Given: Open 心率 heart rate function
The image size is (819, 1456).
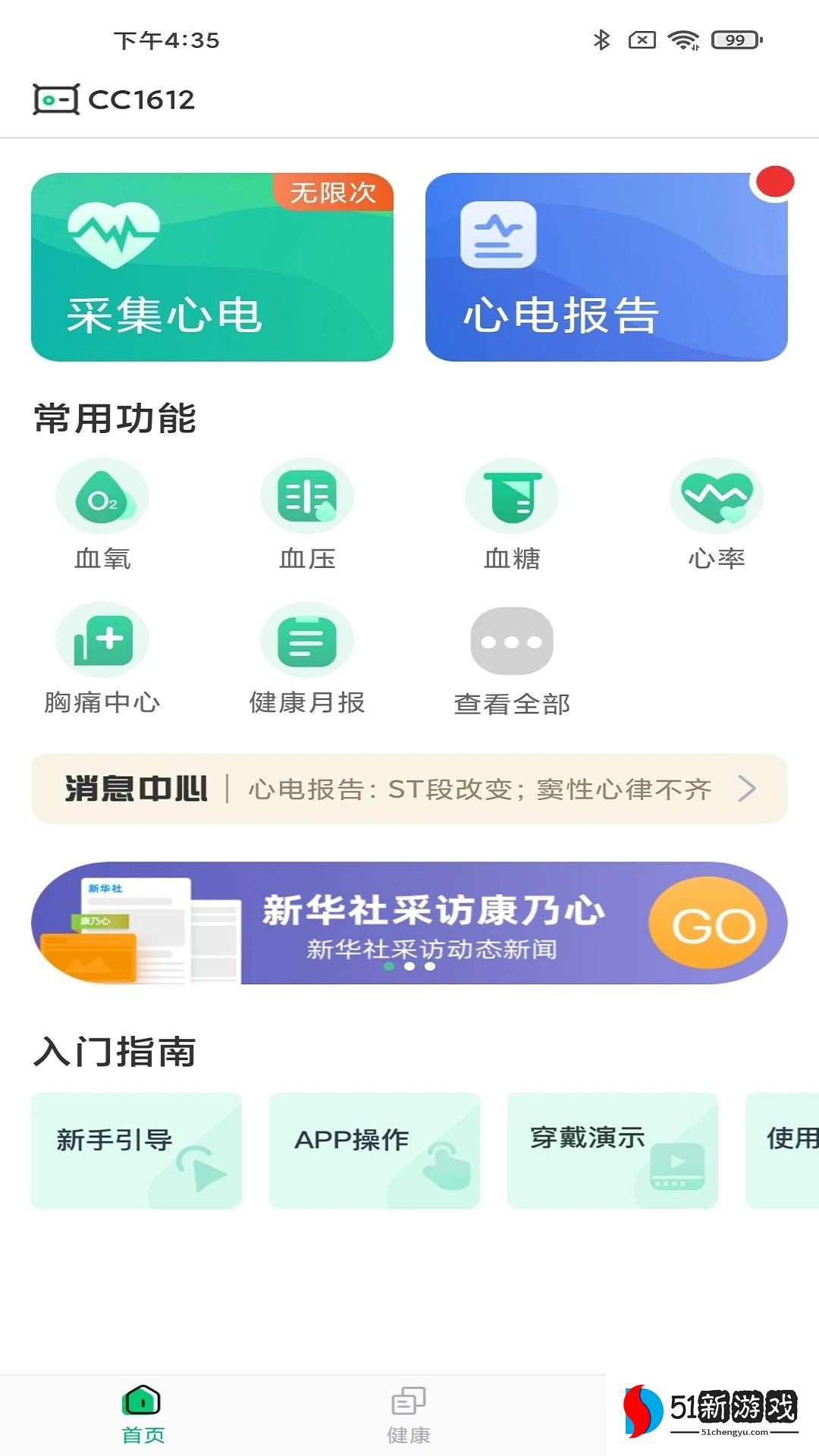Looking at the screenshot, I should coord(716,513).
